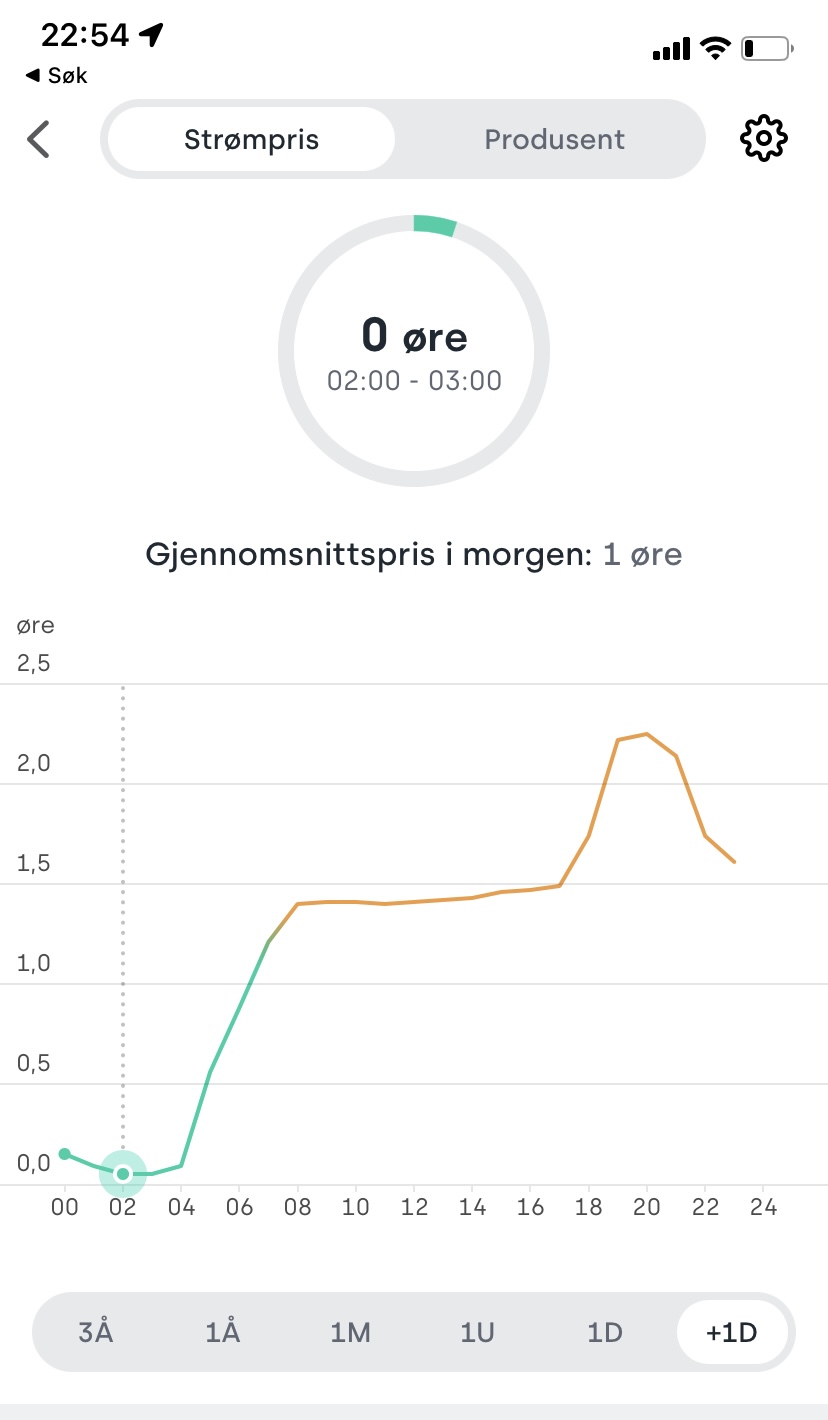Tap the 02:00 marker on the chart

point(123,1173)
